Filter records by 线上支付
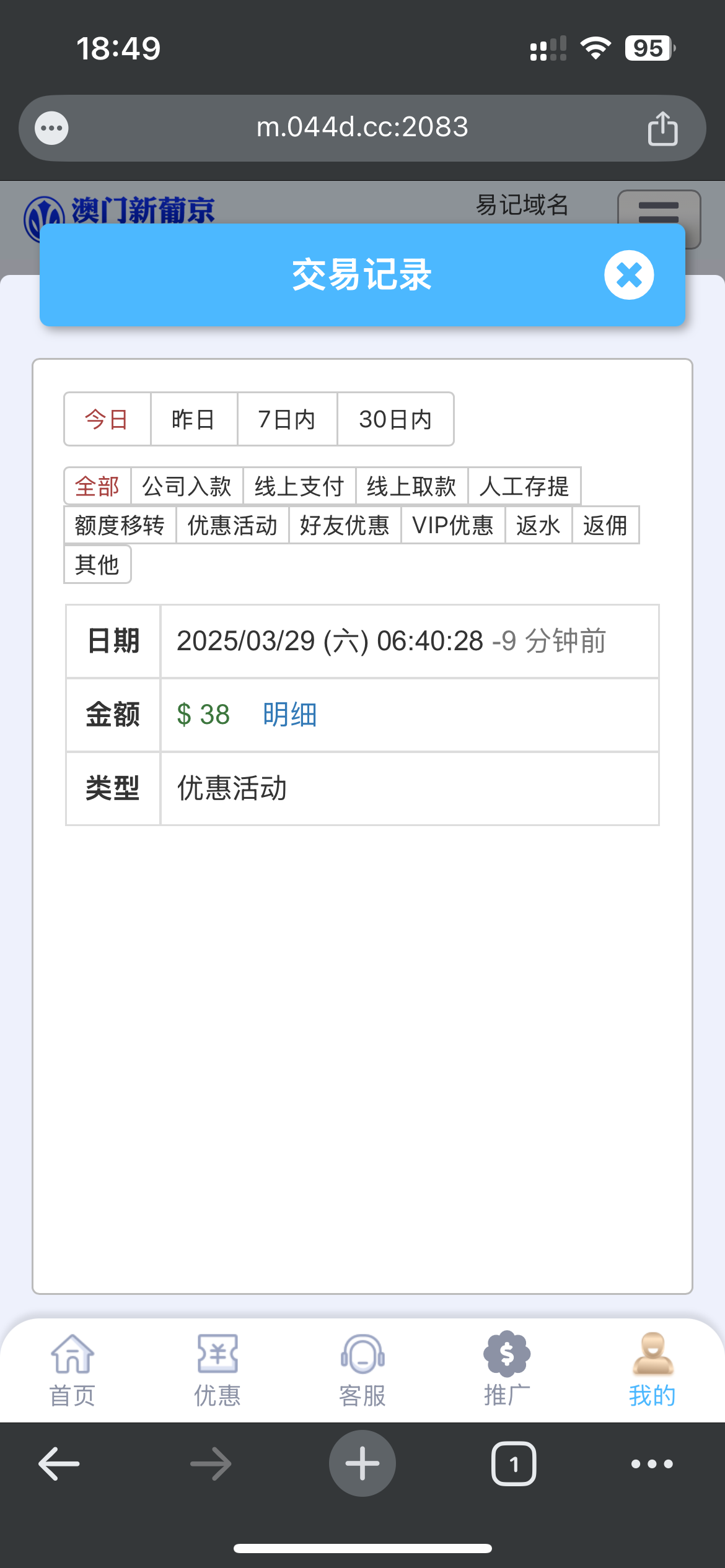 [299, 486]
